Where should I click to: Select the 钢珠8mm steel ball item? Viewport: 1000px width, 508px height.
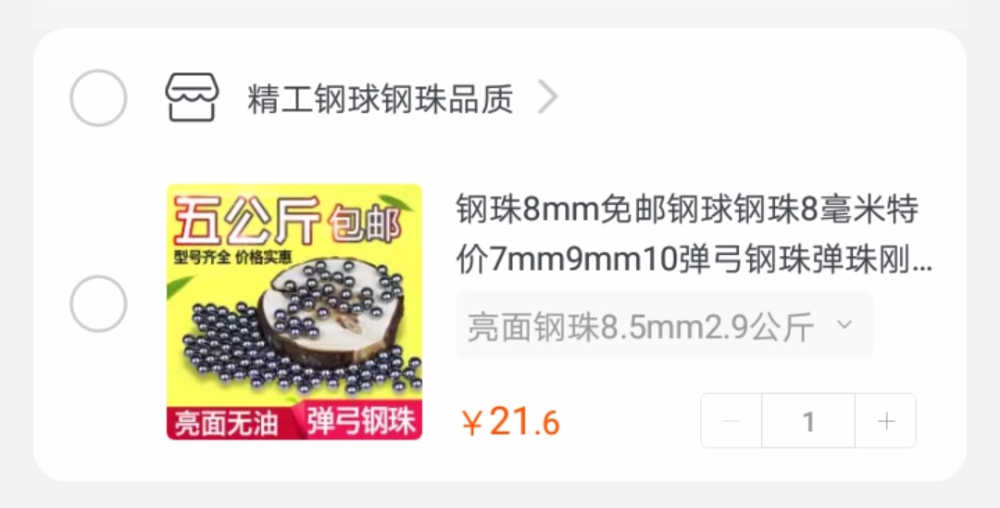pos(98,304)
